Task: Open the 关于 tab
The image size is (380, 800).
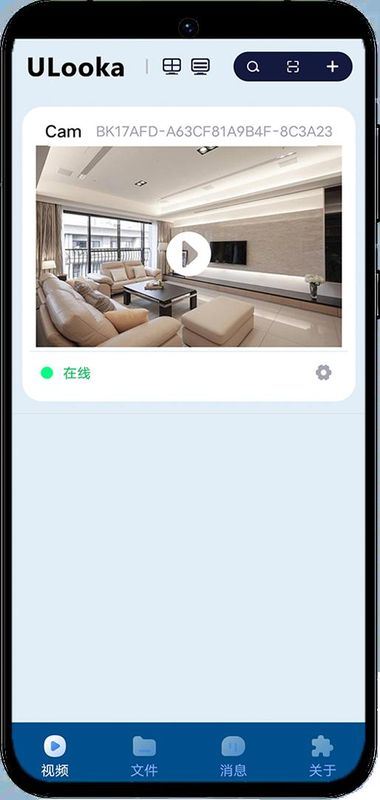Action: (322, 757)
